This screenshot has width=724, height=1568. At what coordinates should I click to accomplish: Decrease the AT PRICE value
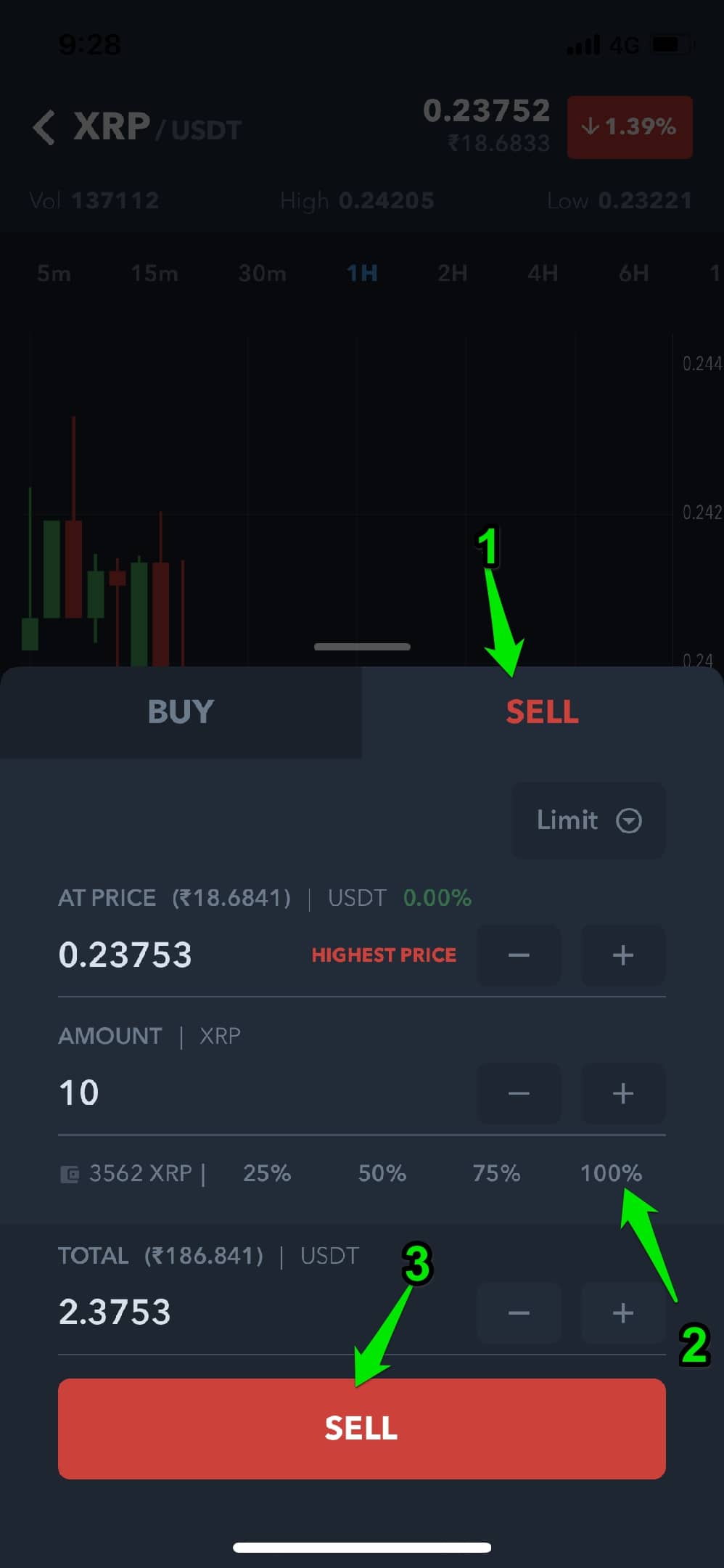[x=519, y=955]
